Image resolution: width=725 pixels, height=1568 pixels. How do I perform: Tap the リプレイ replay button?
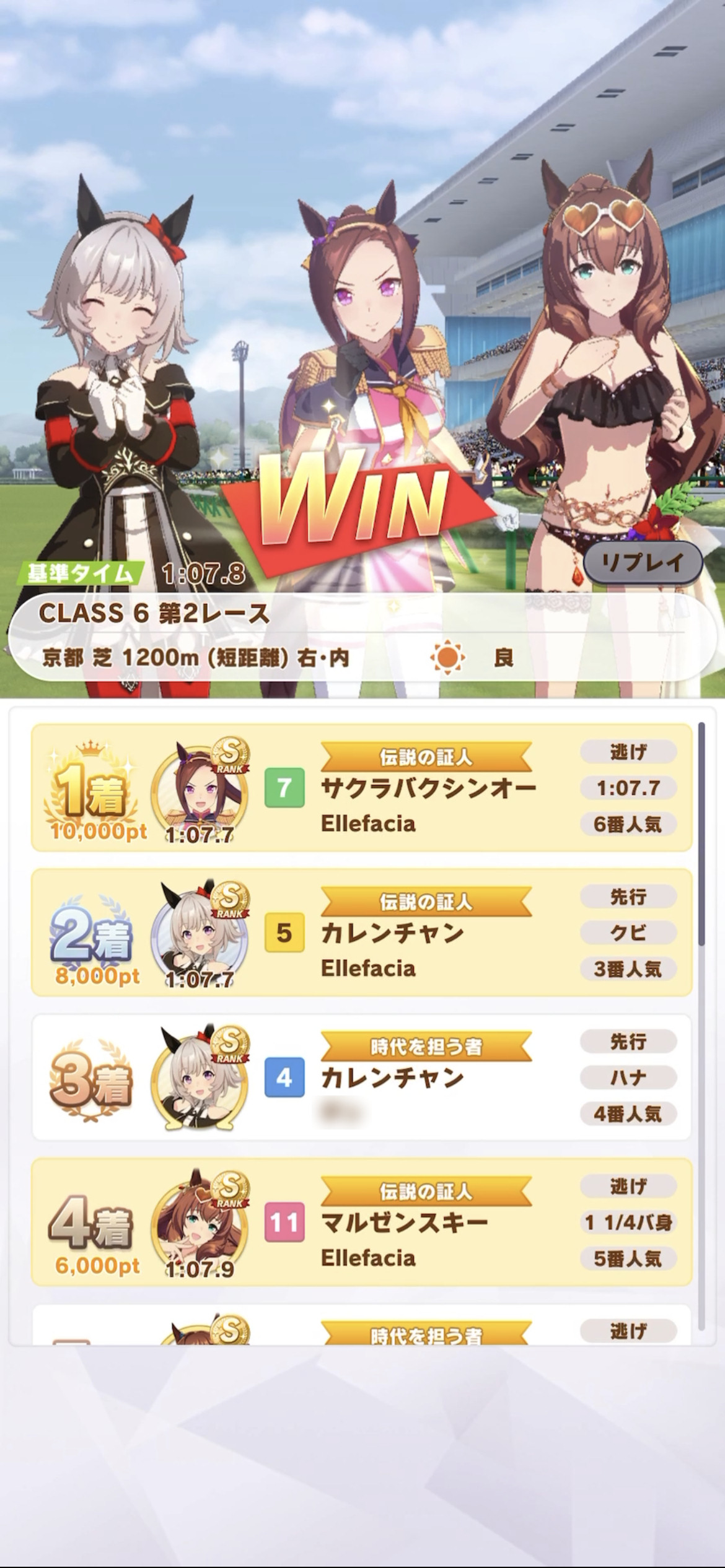click(643, 562)
